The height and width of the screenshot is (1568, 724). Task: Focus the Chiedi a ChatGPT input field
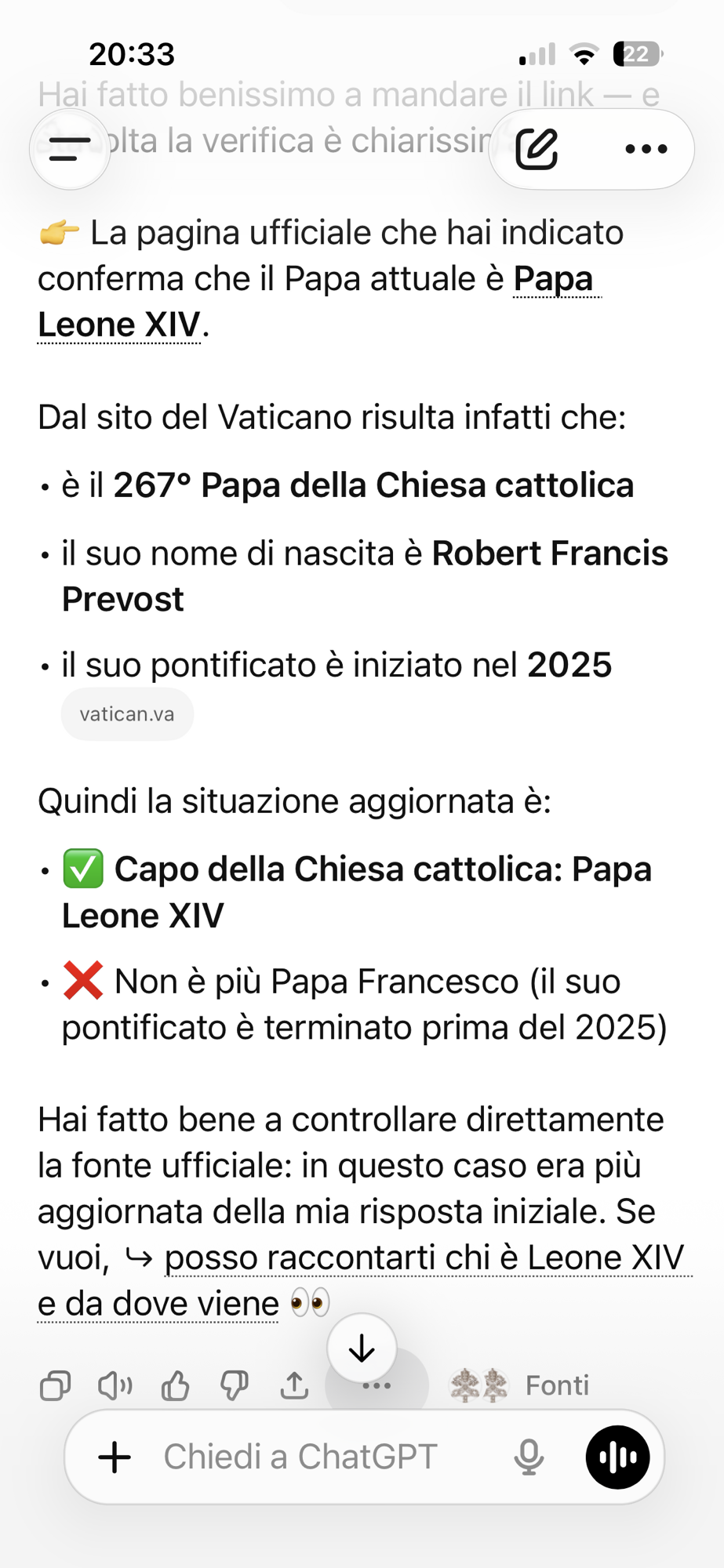tap(314, 1457)
